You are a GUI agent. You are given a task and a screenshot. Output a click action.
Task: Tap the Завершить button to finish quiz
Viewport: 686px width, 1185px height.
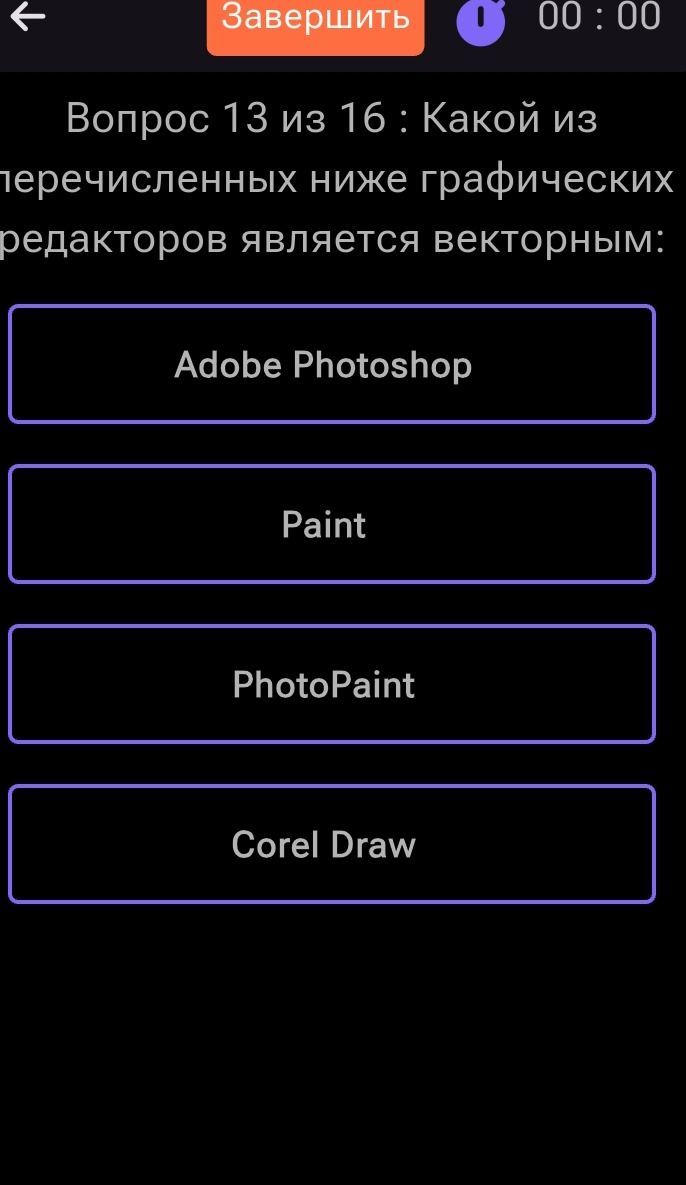point(316,24)
